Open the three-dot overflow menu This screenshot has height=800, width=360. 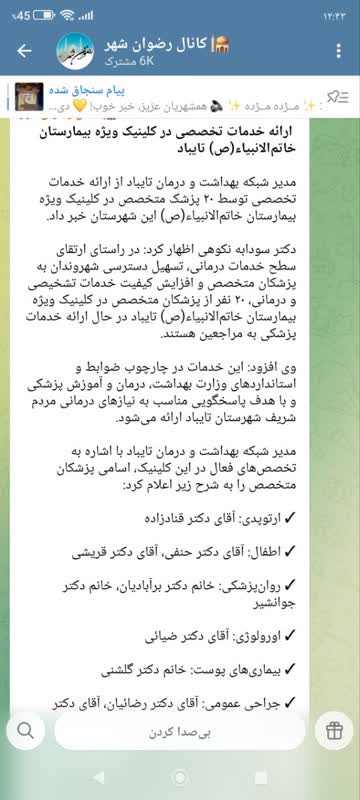coord(339,51)
